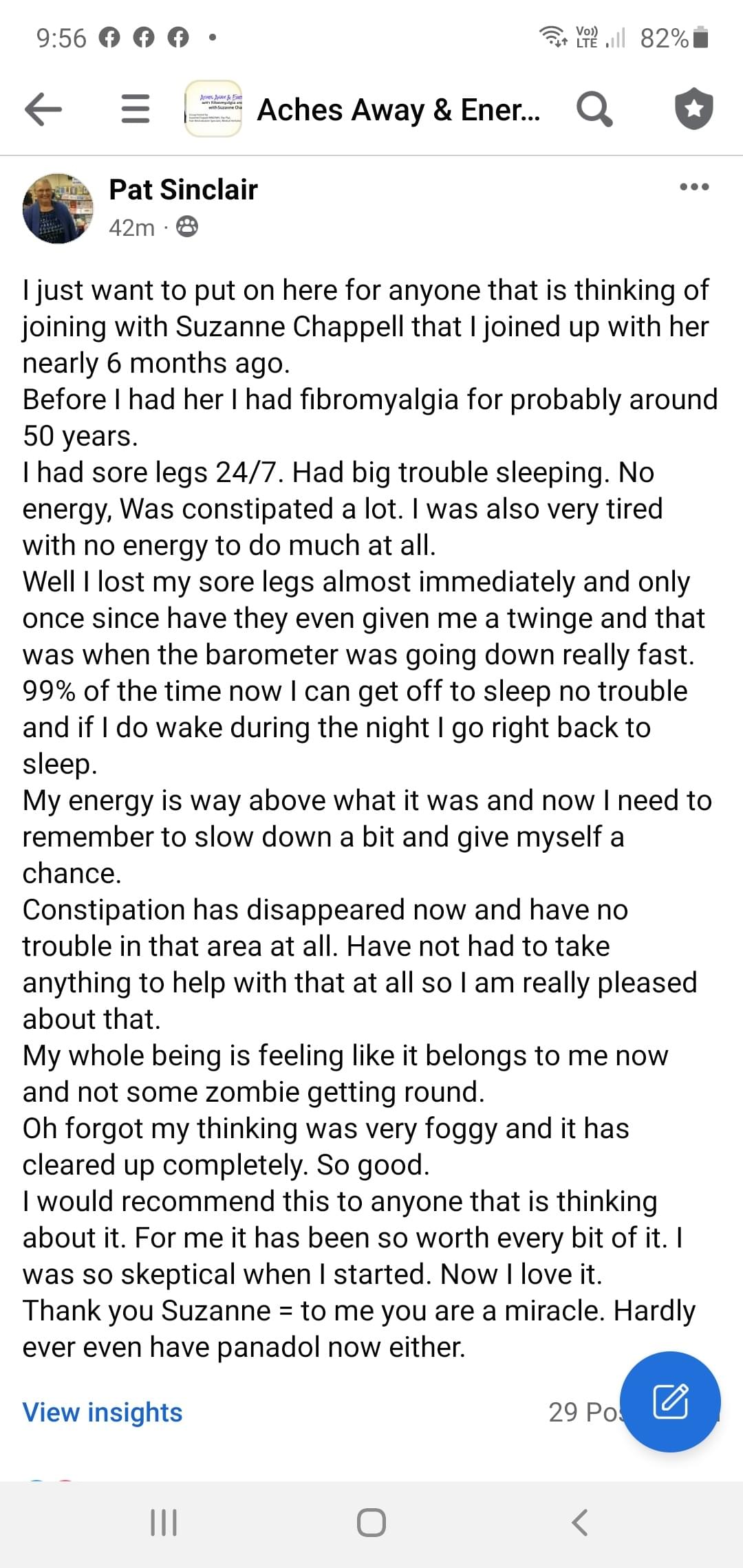
Task: Open the Aches Away group page
Action: (x=398, y=110)
